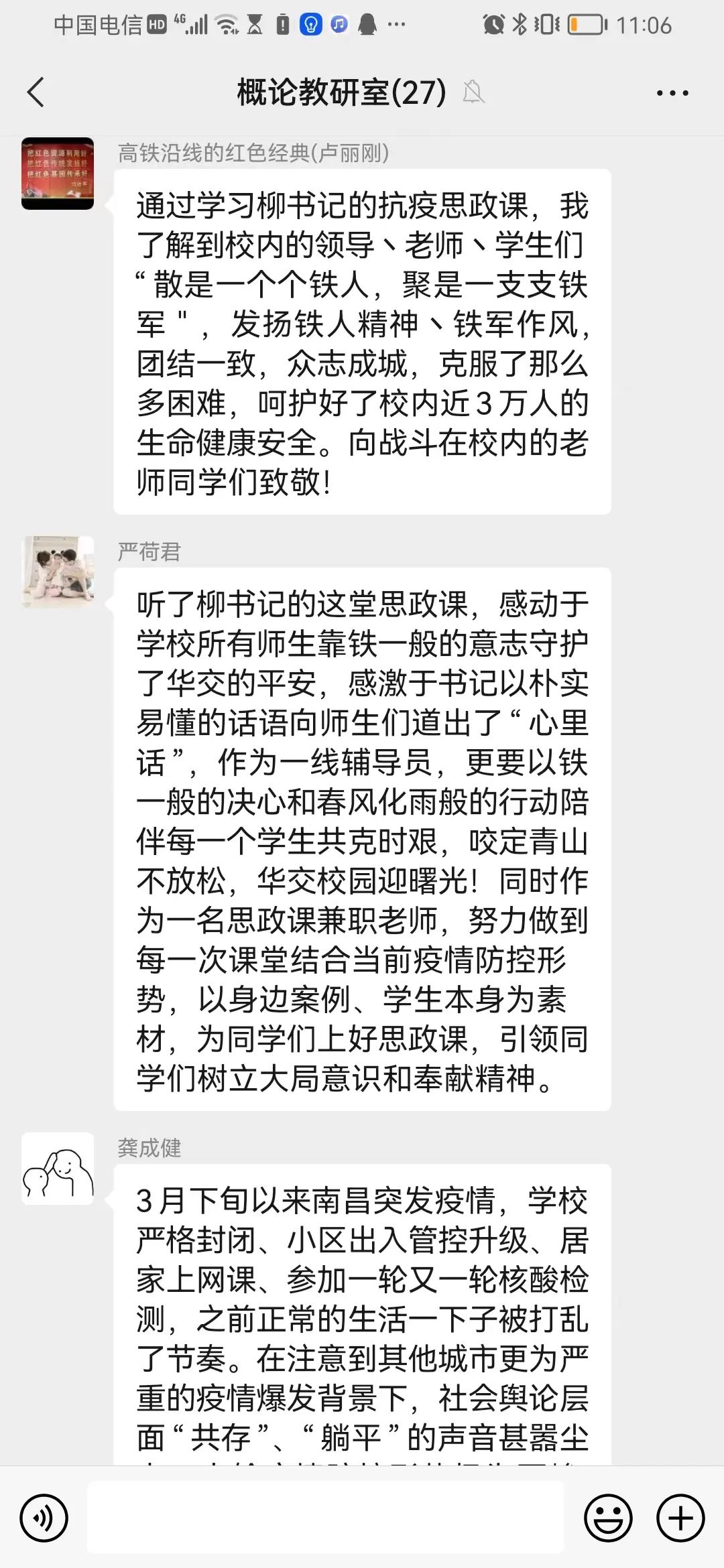Switch to voice message input

[x=44, y=1518]
